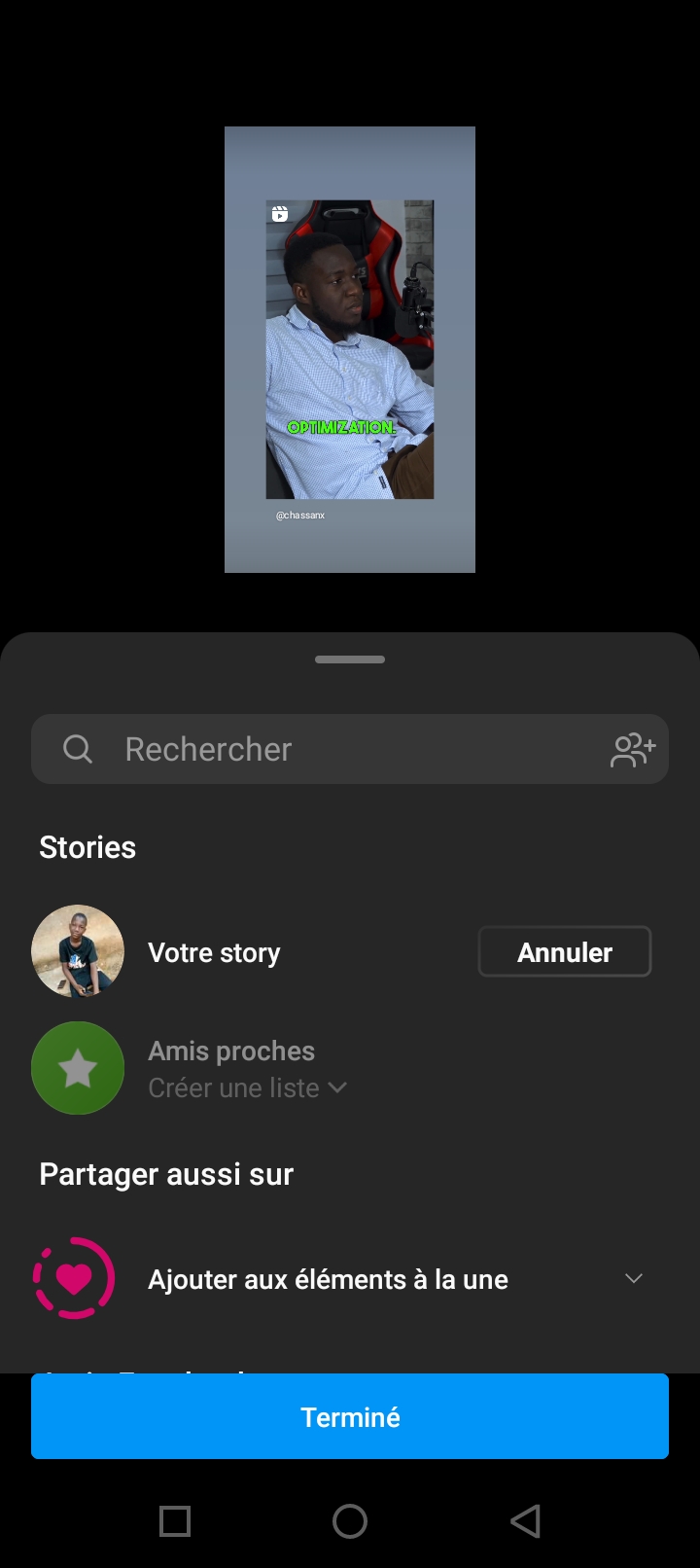
Task: Tap the bottom sheet drag handle
Action: click(x=350, y=659)
